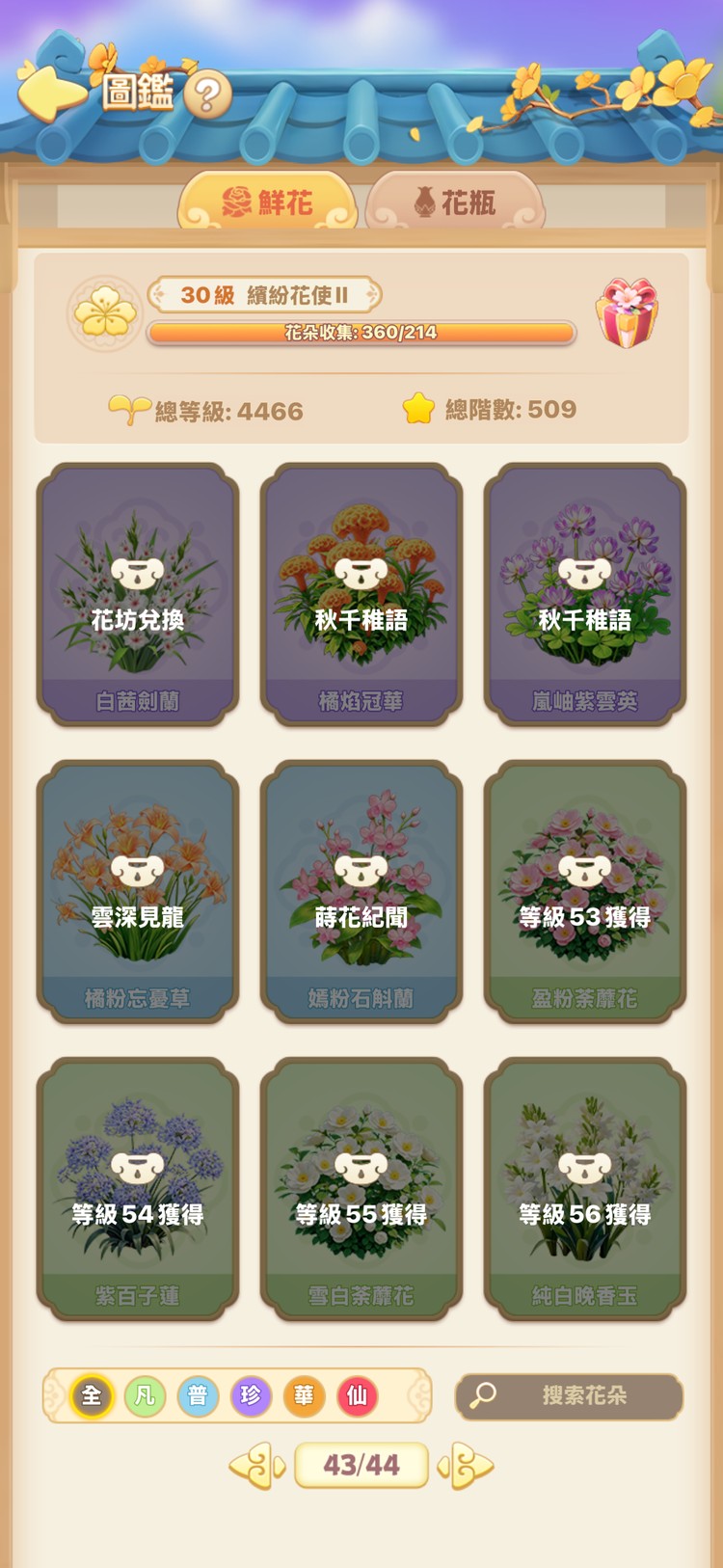Tap the 搜索花朵 search field
This screenshot has width=723, height=1568.
570,1395
